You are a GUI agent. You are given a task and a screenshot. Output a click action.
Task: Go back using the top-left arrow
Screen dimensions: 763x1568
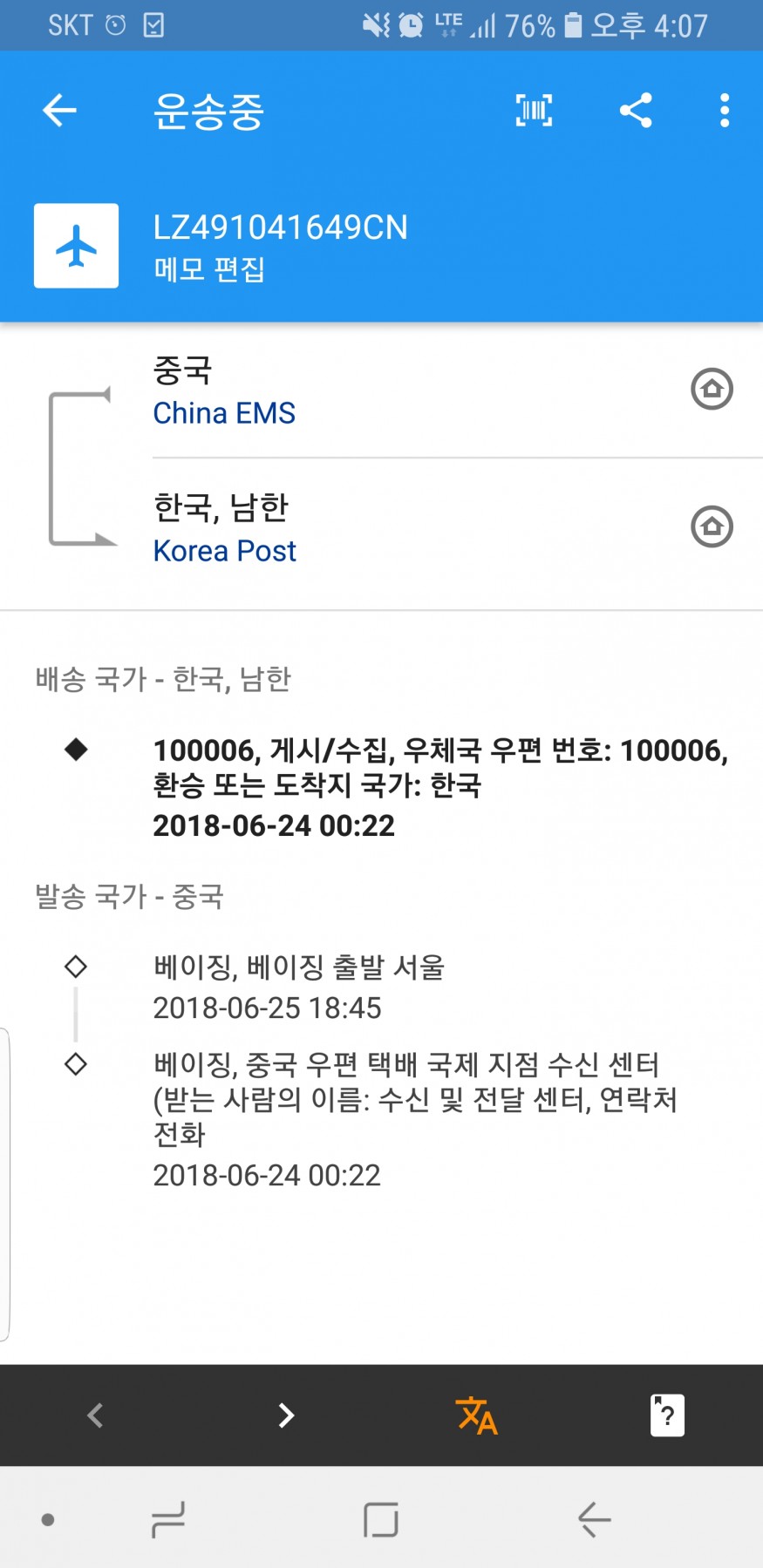[59, 111]
